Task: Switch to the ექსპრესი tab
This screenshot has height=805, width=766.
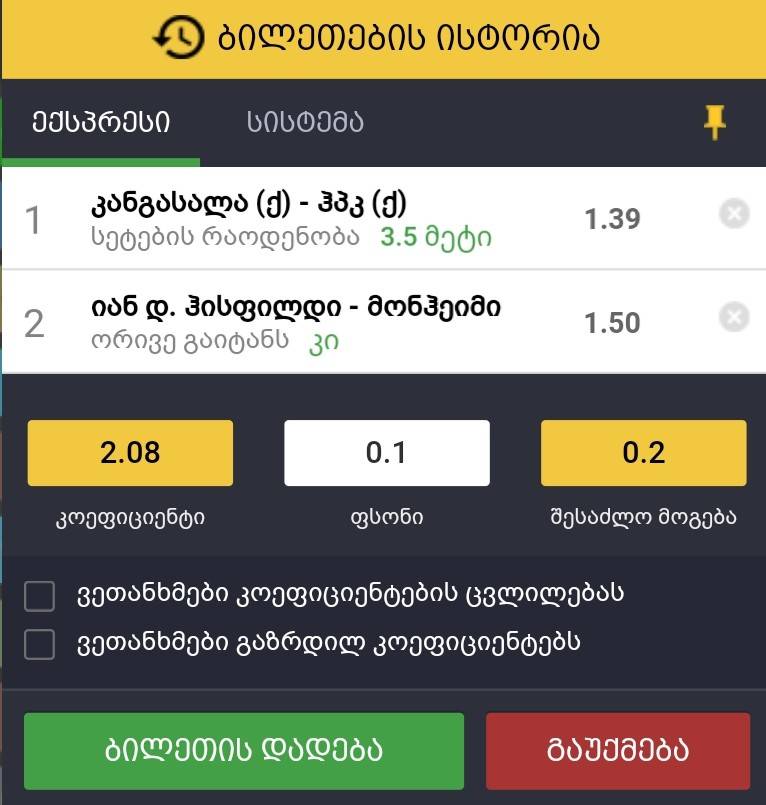Action: coord(100,123)
